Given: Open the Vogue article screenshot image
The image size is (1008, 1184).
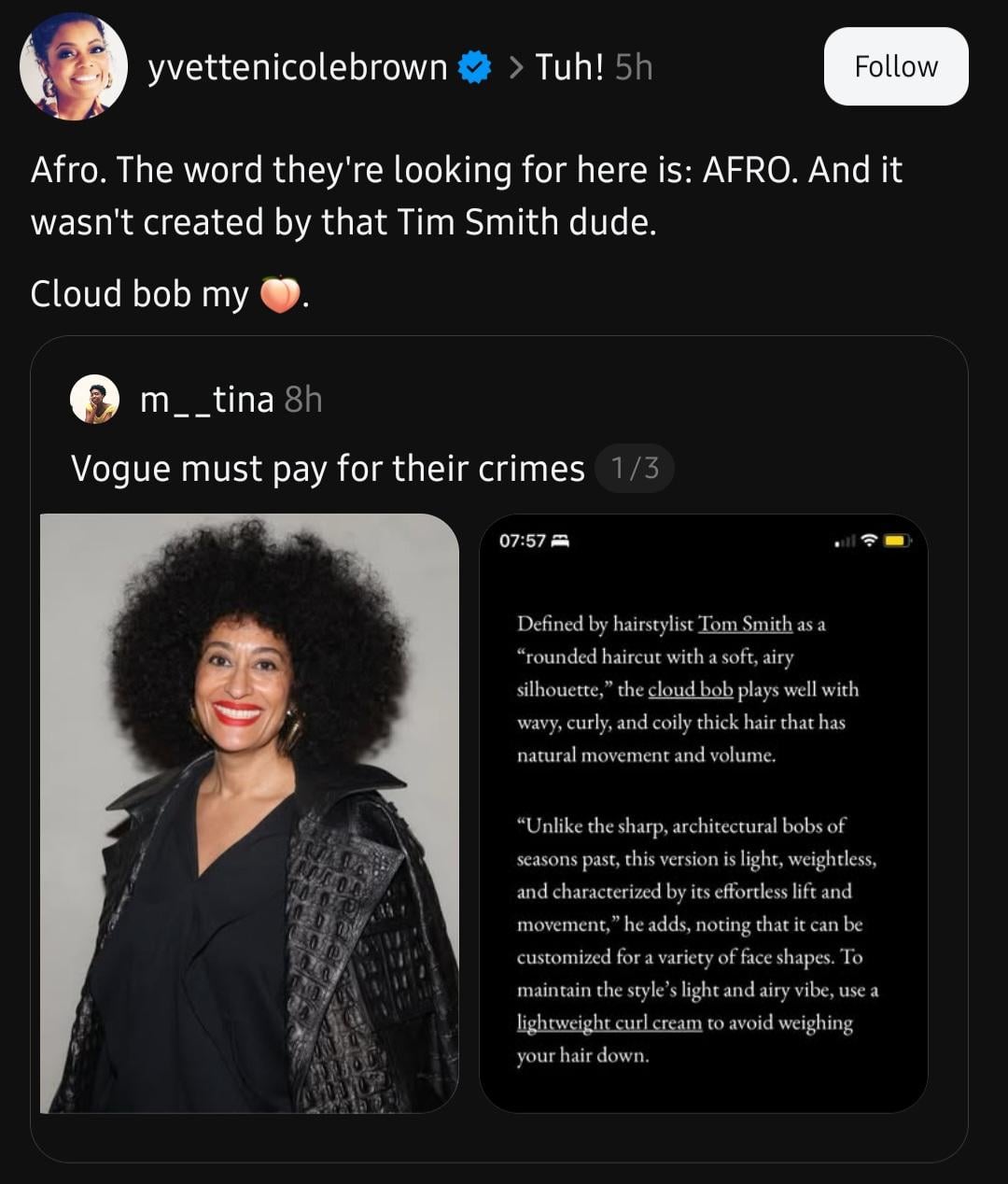Looking at the screenshot, I should click(703, 812).
